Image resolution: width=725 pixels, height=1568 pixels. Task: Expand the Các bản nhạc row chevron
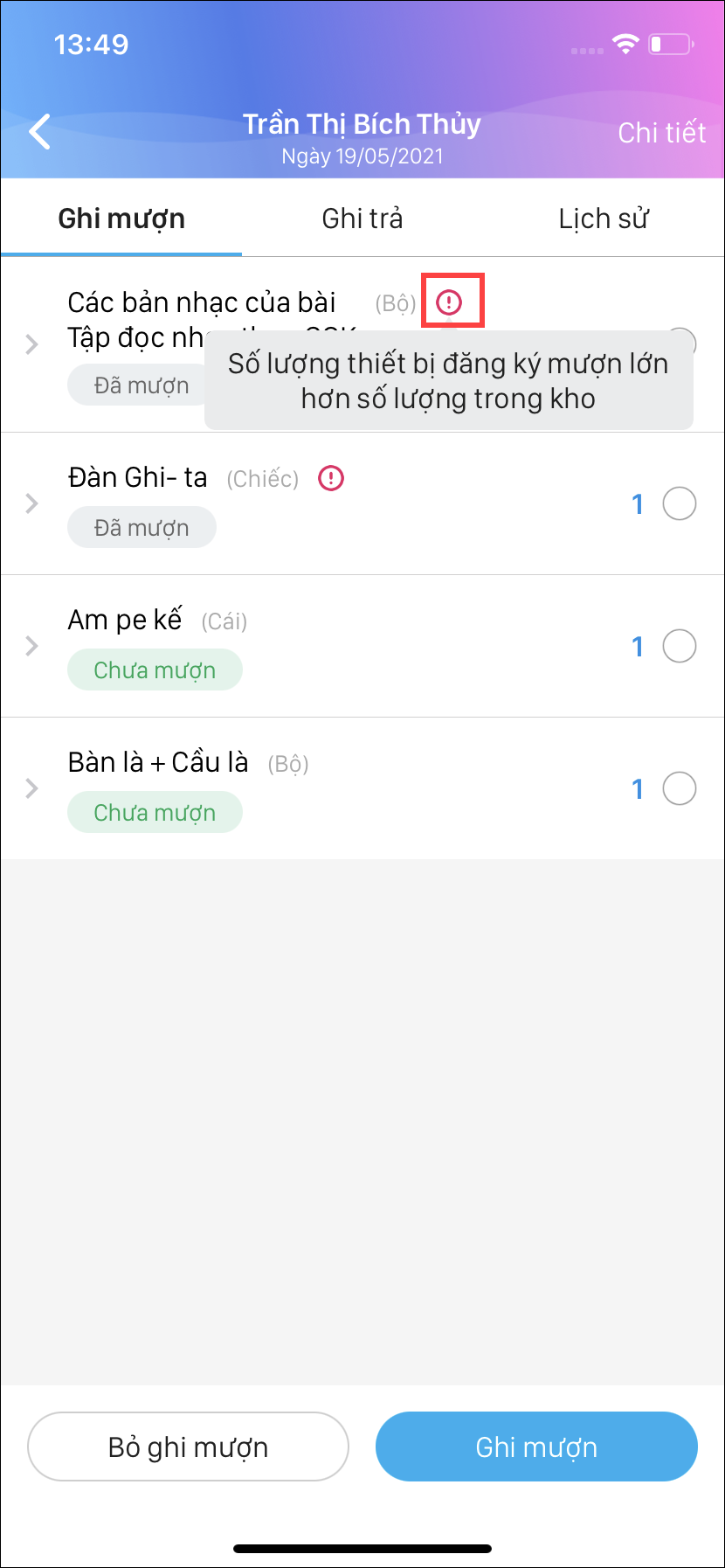point(32,344)
